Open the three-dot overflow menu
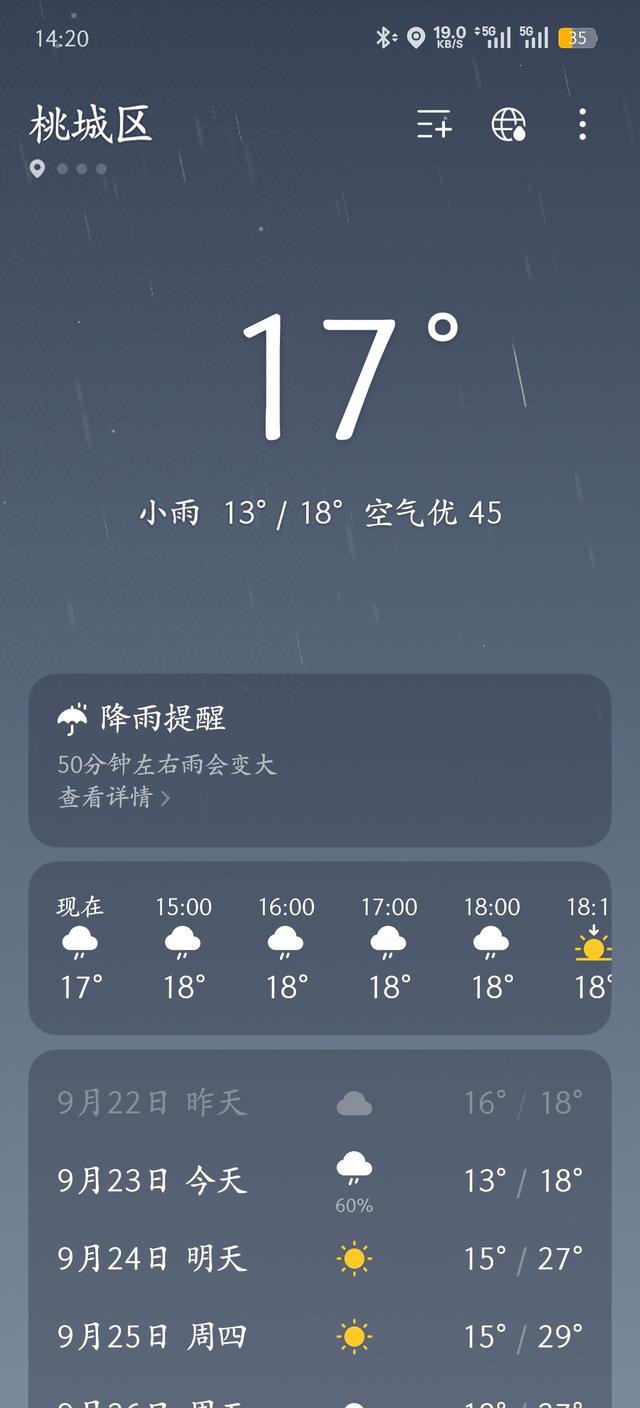Viewport: 640px width, 1408px height. [582, 125]
